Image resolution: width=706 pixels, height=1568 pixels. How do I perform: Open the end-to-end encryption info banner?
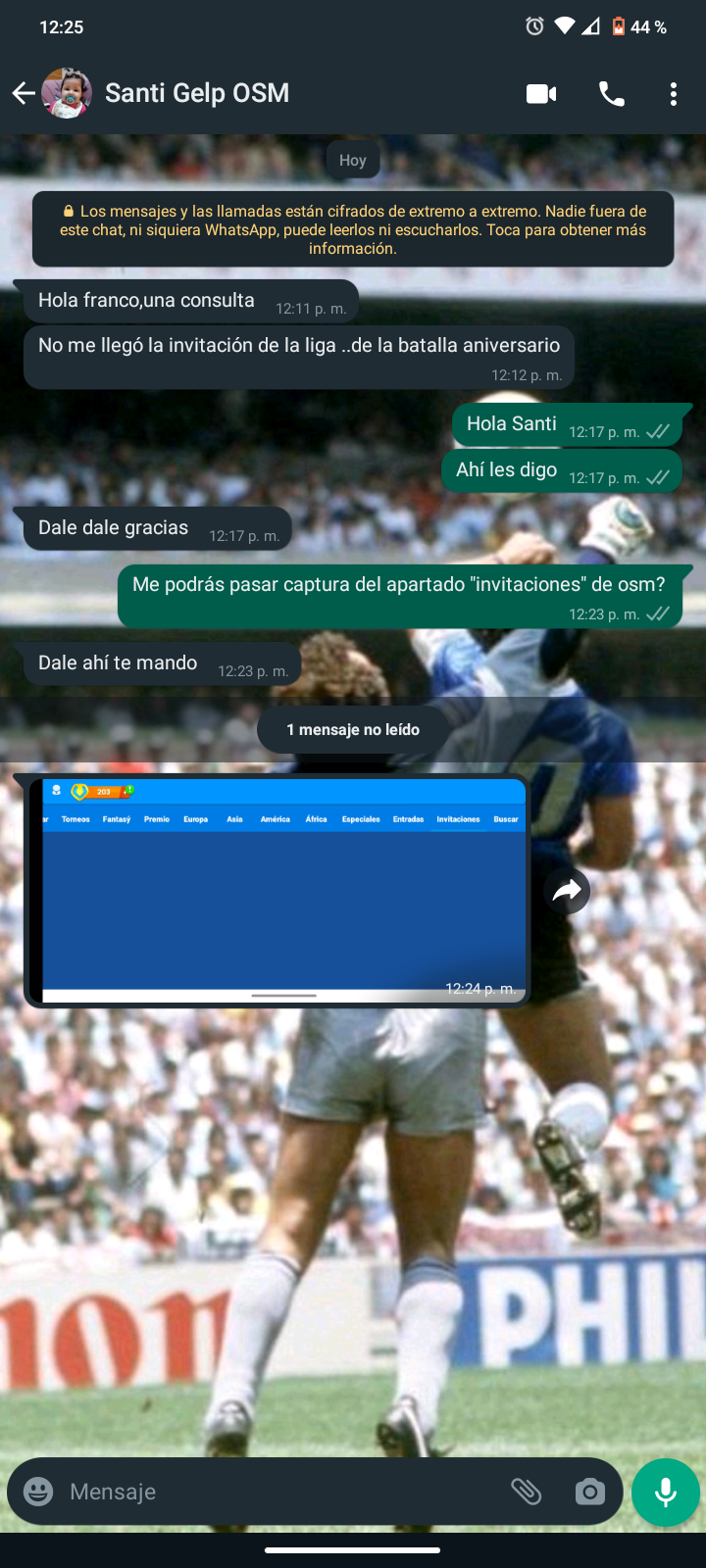(x=353, y=229)
